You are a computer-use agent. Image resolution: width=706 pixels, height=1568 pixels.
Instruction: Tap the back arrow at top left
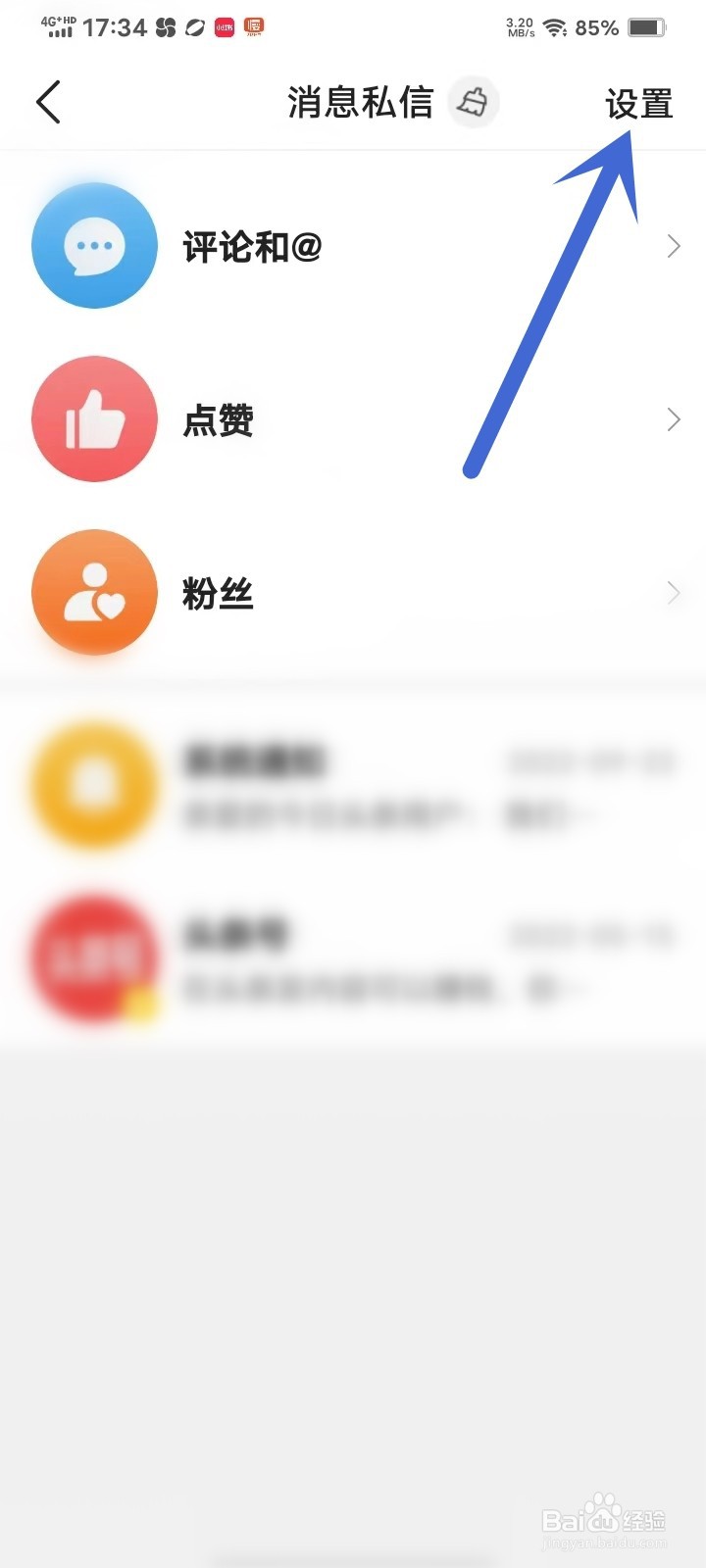pos(48,102)
